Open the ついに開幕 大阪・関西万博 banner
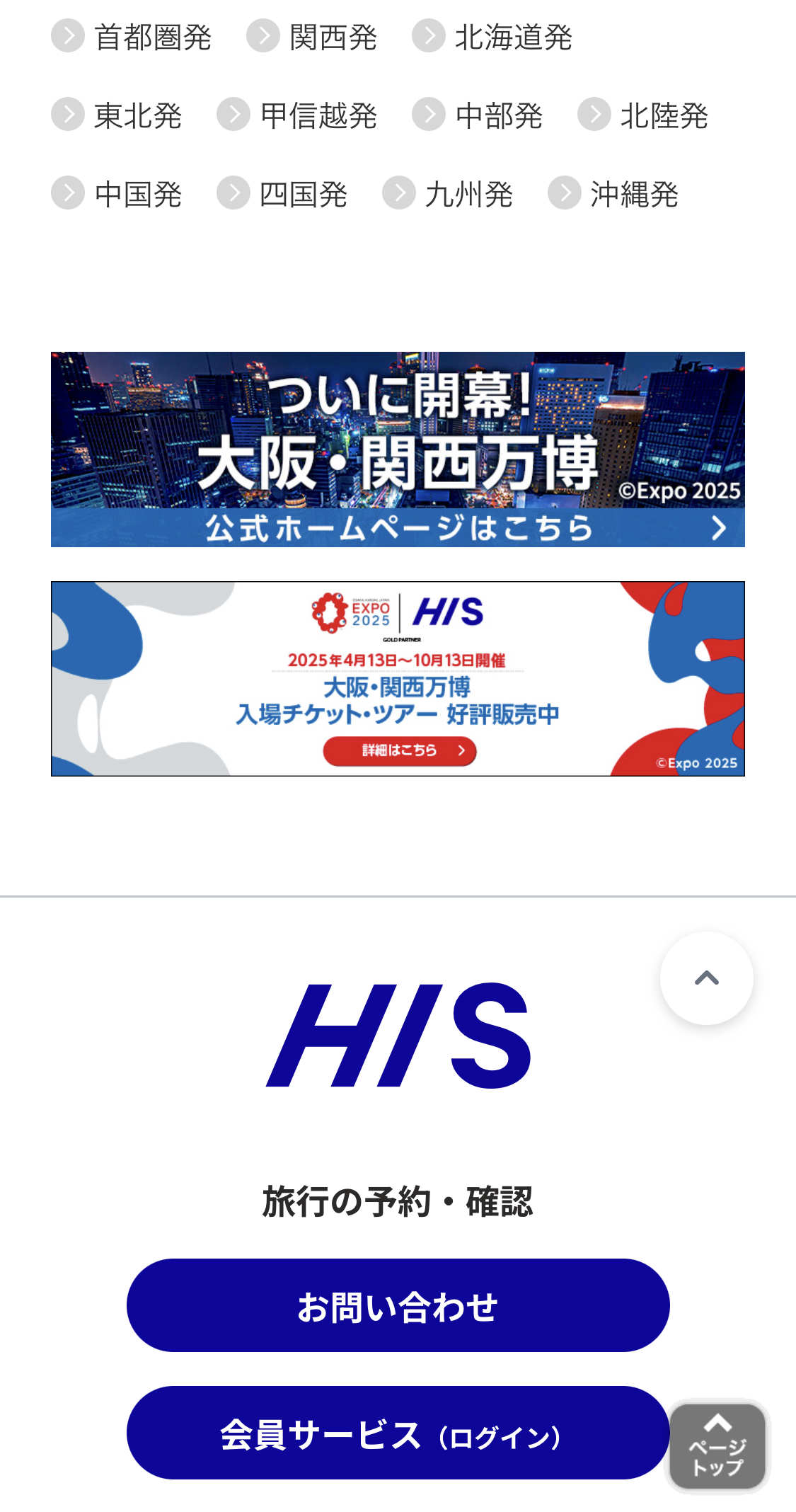This screenshot has height=1512, width=796. (x=398, y=449)
